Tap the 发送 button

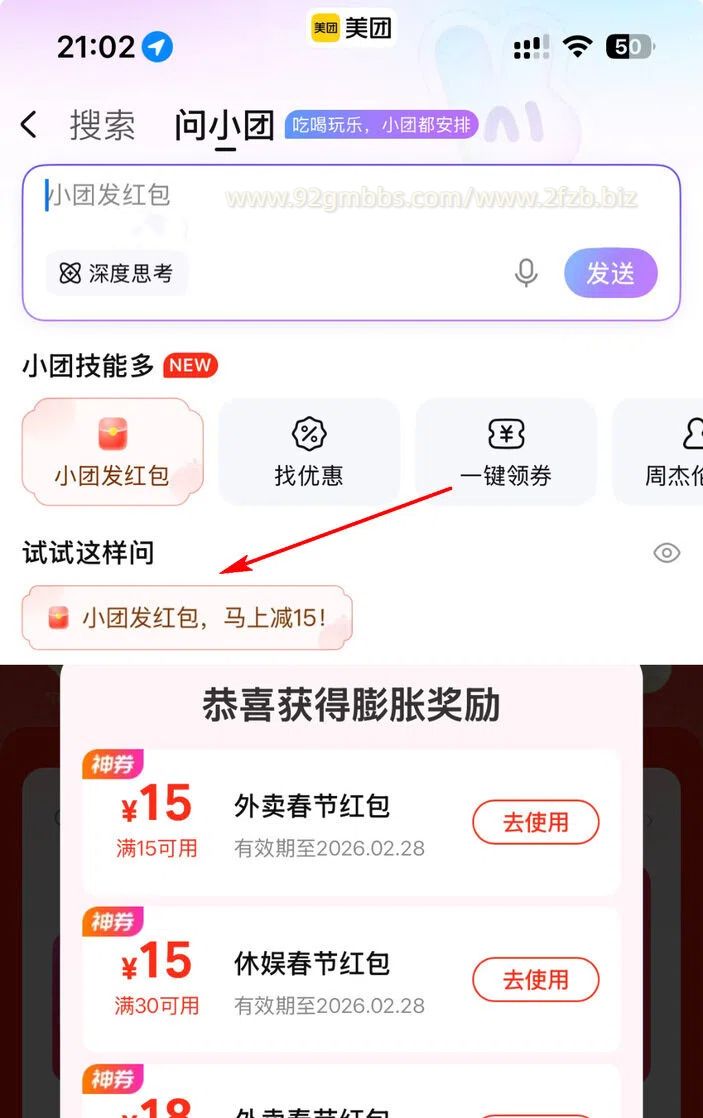[610, 273]
